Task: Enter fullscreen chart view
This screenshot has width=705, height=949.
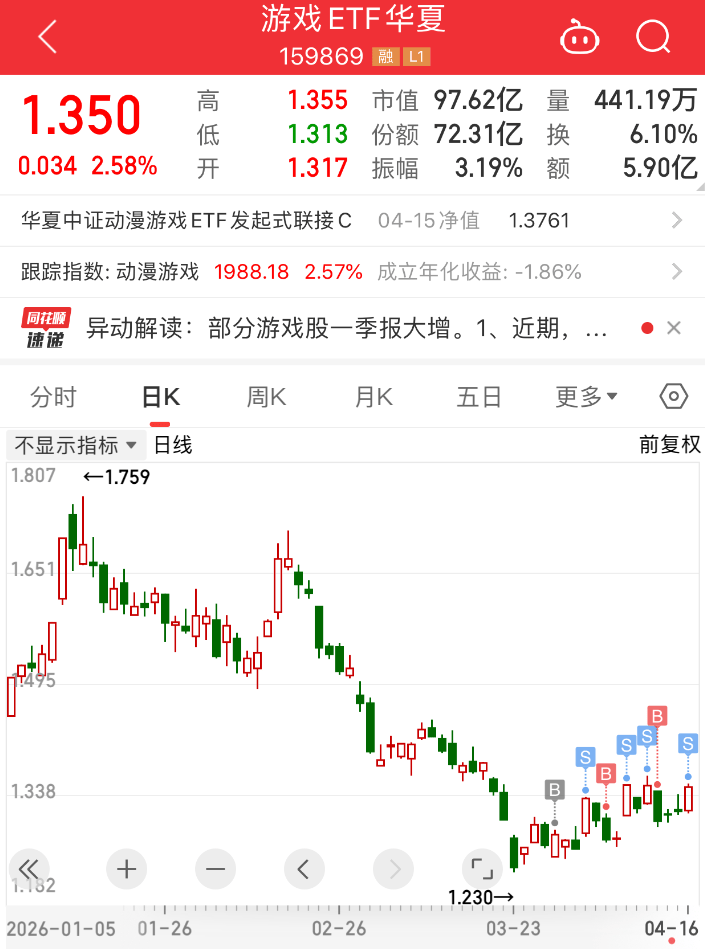Action: coord(482,868)
